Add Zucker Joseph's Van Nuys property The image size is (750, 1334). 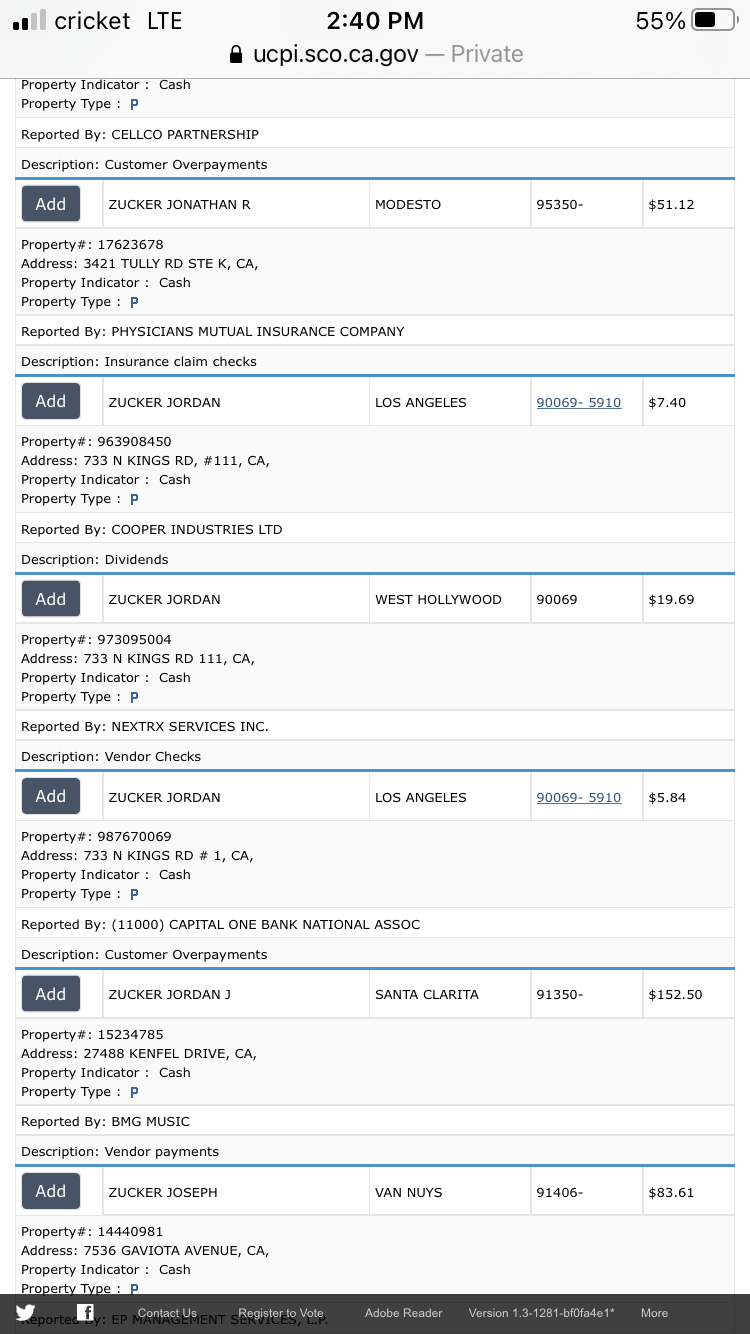click(x=51, y=1191)
